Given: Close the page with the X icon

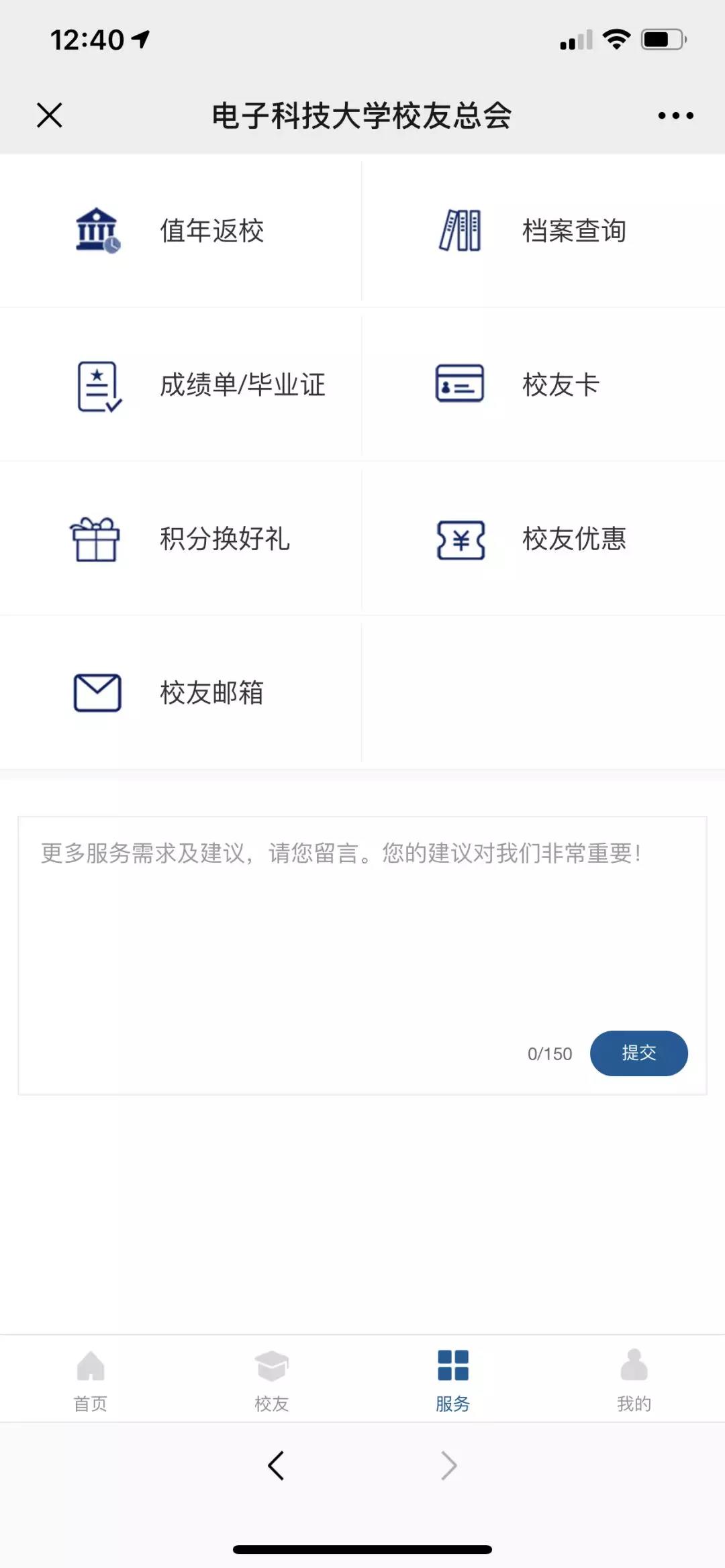Looking at the screenshot, I should coord(50,115).
